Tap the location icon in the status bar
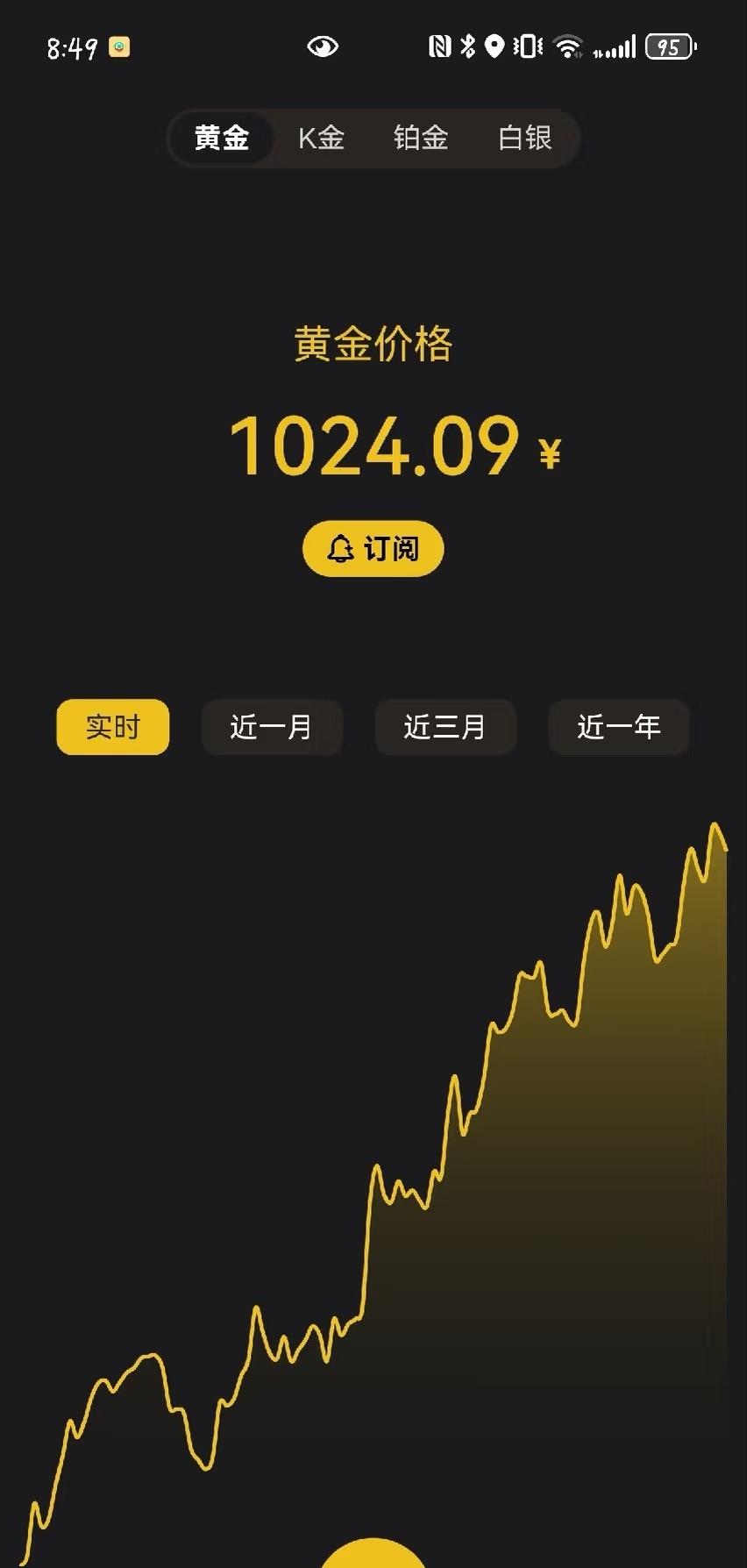Viewport: 747px width, 1568px height. pyautogui.click(x=494, y=45)
